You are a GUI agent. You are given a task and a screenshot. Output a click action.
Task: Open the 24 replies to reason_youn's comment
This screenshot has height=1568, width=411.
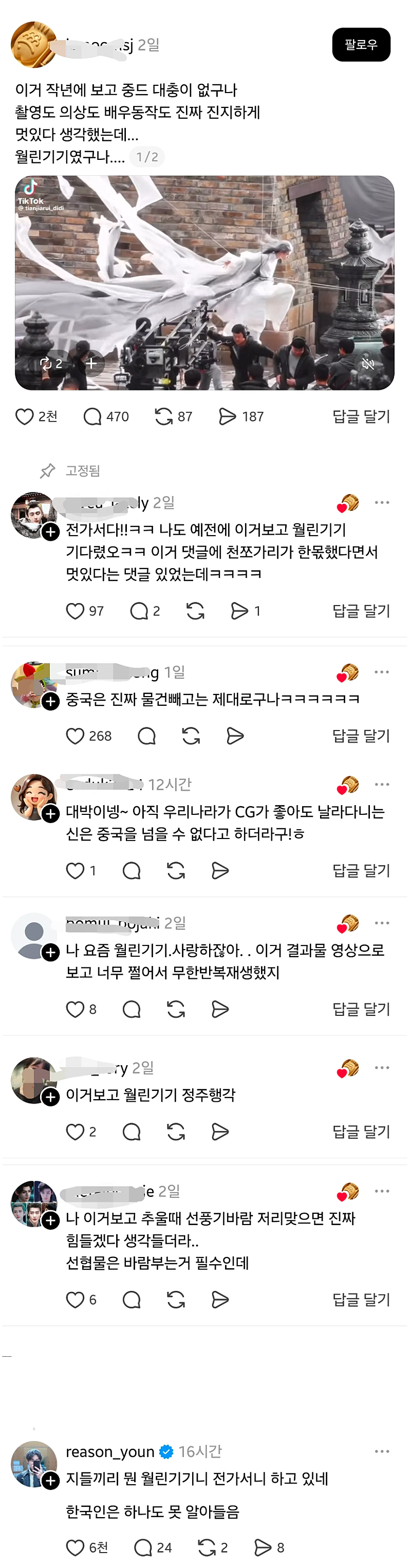coord(143,1547)
